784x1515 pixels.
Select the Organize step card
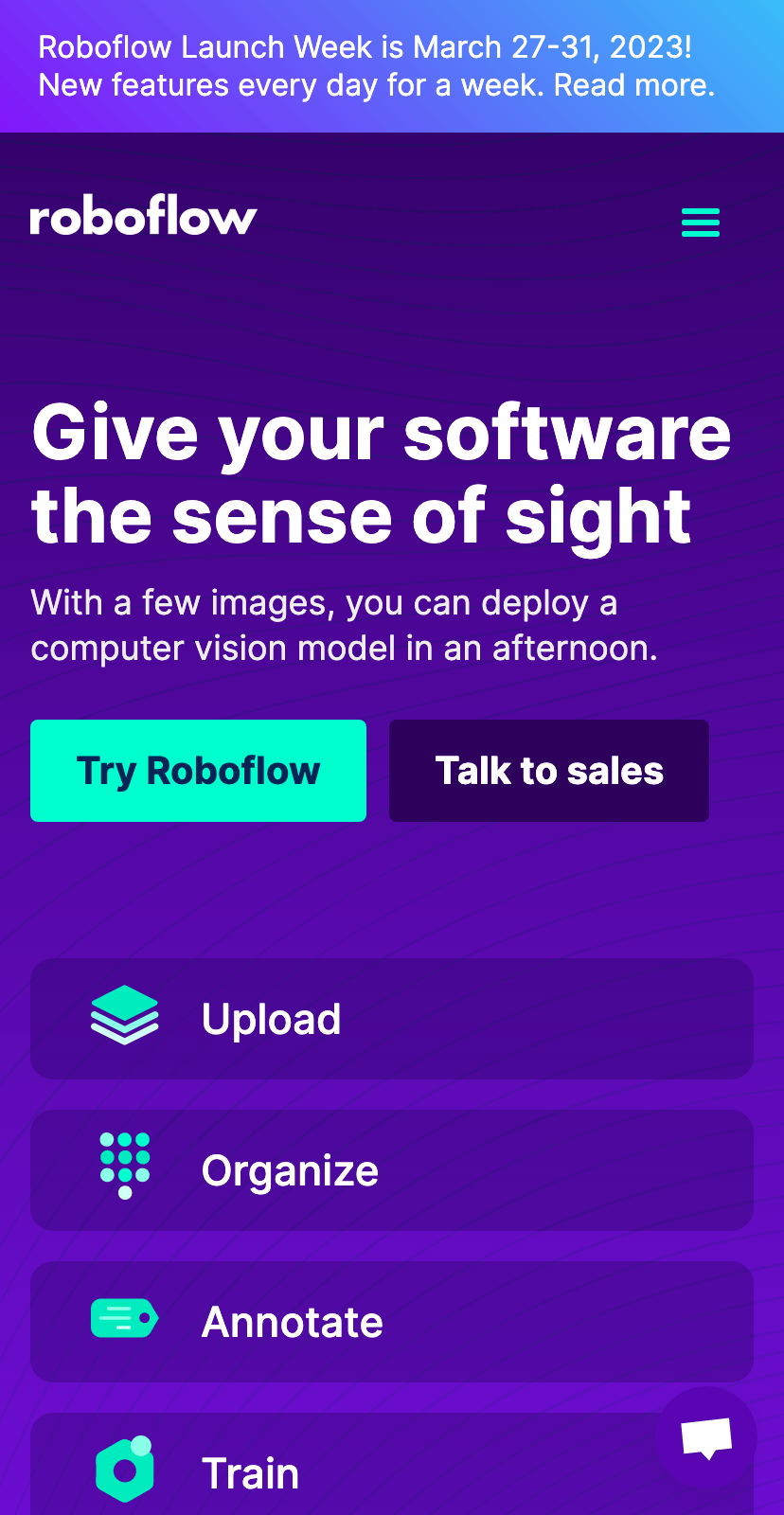pyautogui.click(x=391, y=1170)
